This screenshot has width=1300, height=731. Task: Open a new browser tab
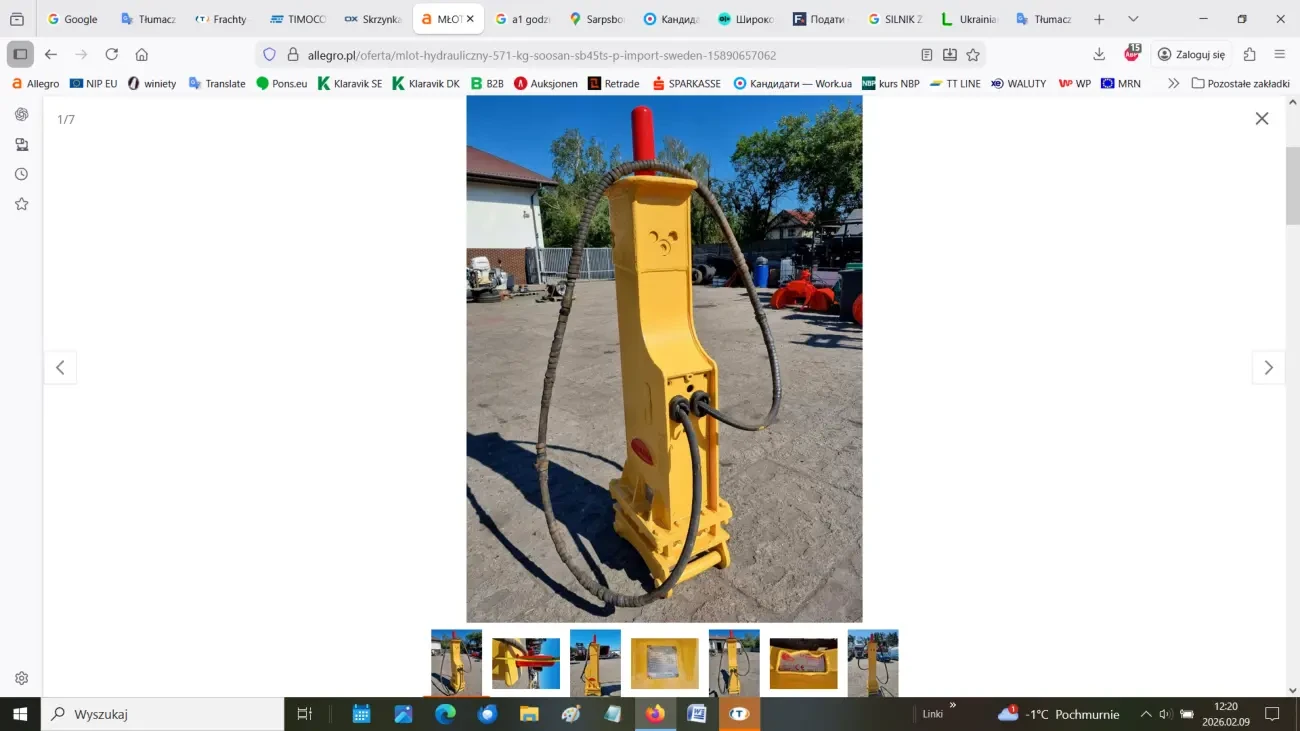click(x=1099, y=19)
